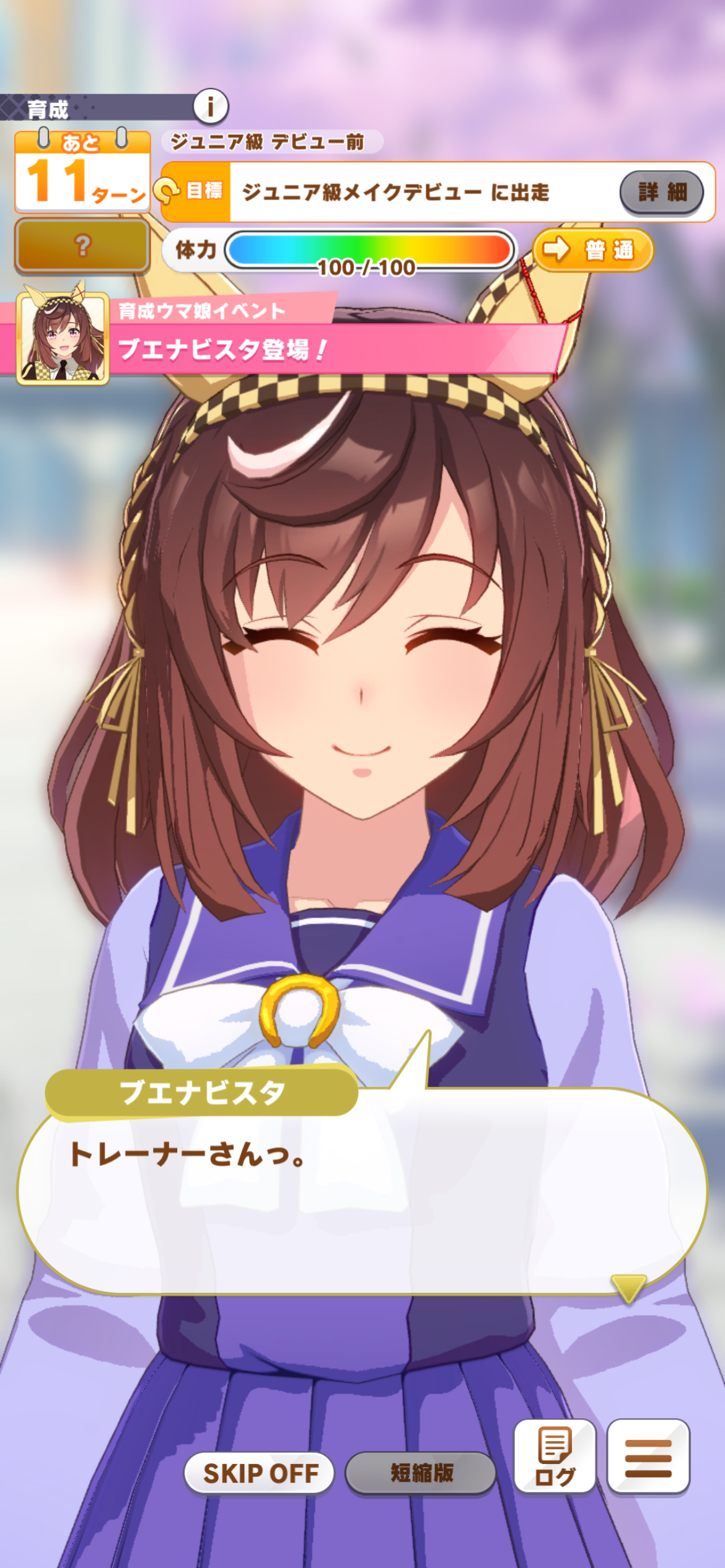Open the info icon beside 育成
Viewport: 725px width, 1568px height.
point(211,107)
